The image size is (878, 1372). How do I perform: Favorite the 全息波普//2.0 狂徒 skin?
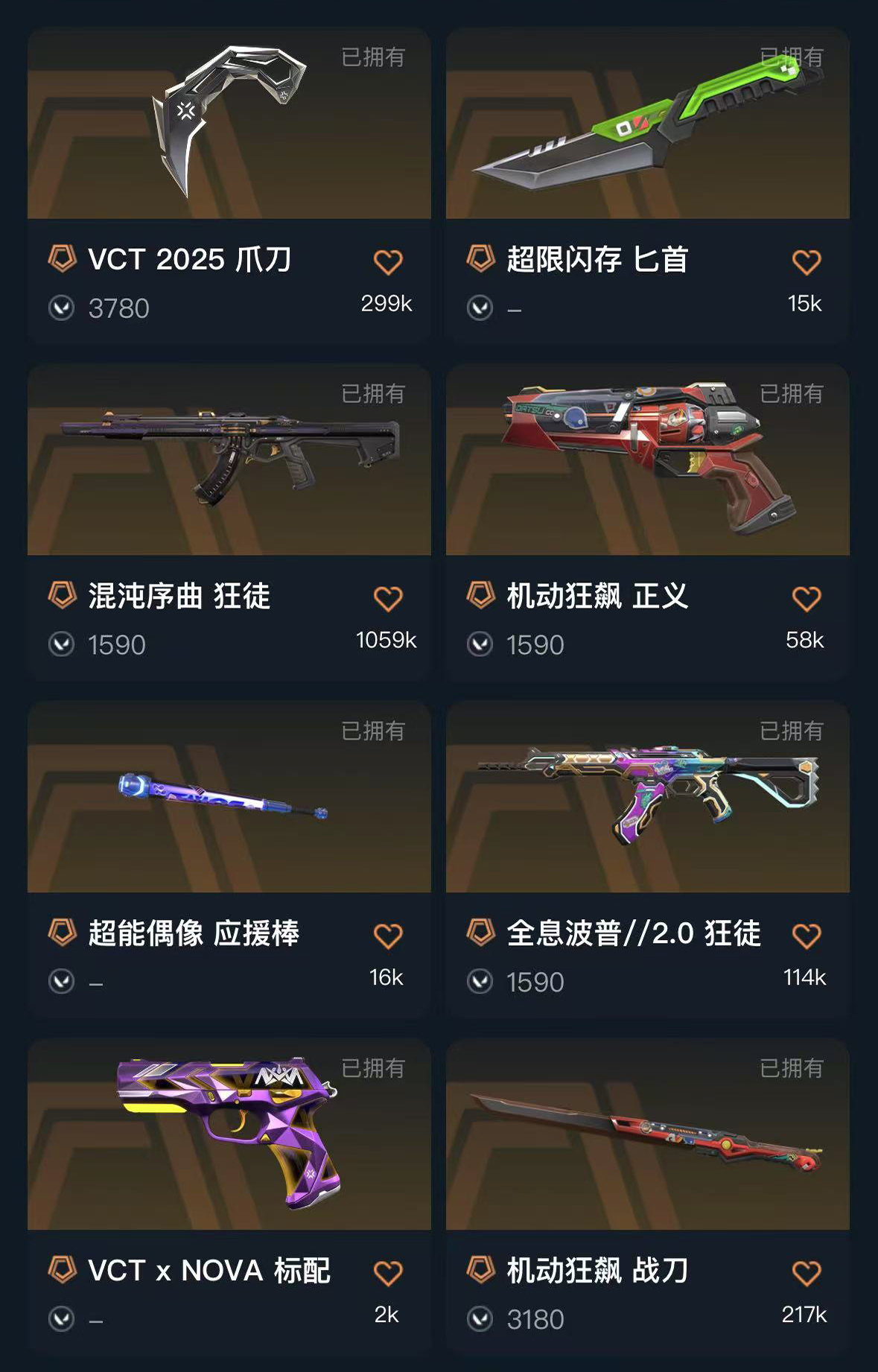(807, 936)
